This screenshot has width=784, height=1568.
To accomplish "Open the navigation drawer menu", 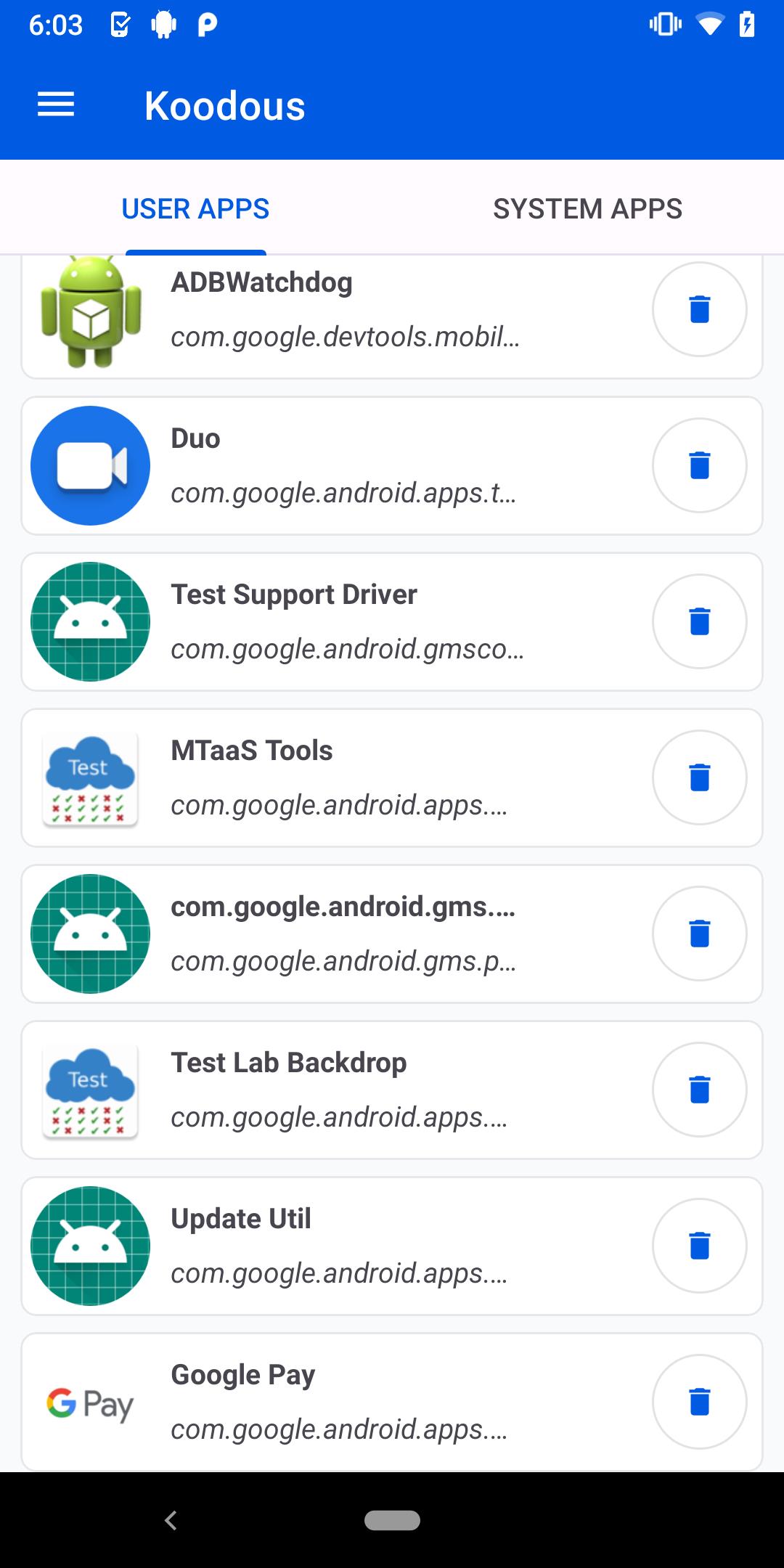I will 56,105.
